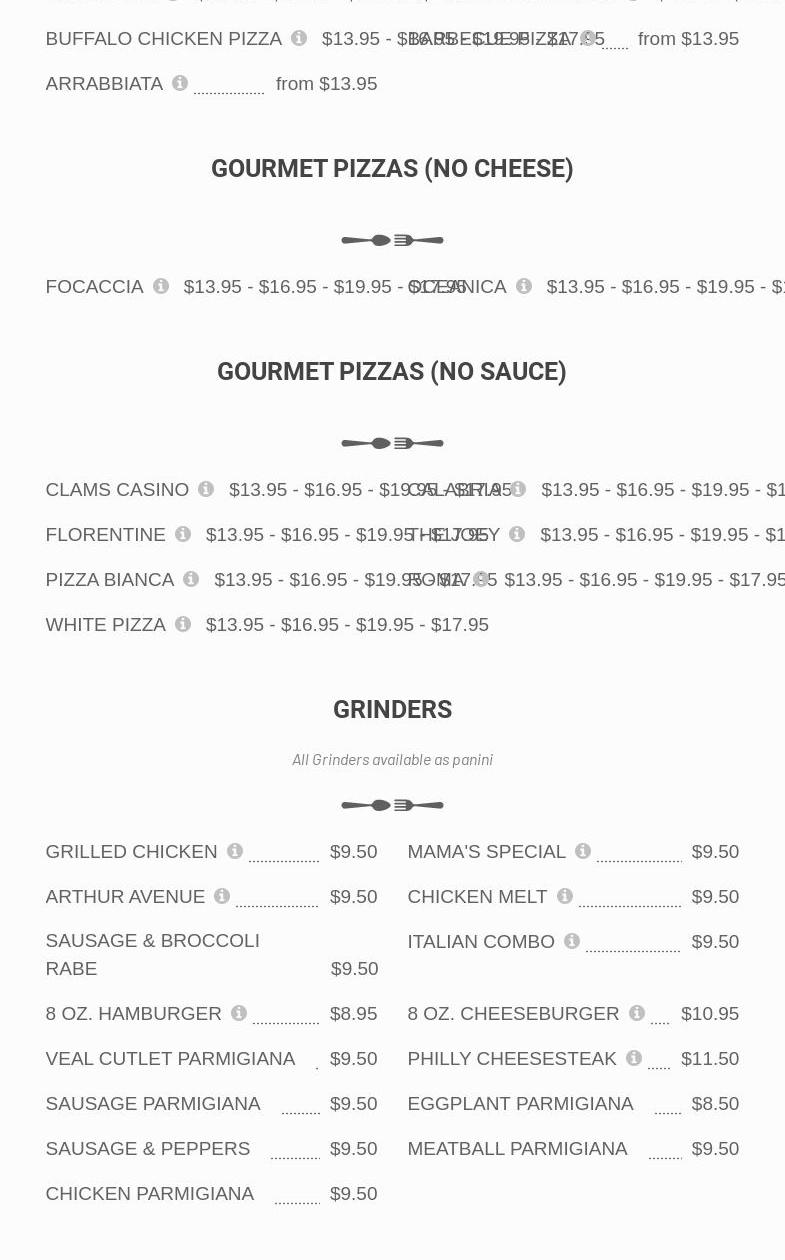The width and height of the screenshot is (785, 1260).
Task: Tap info icon next to Pizza Bianca
Action: (191, 579)
